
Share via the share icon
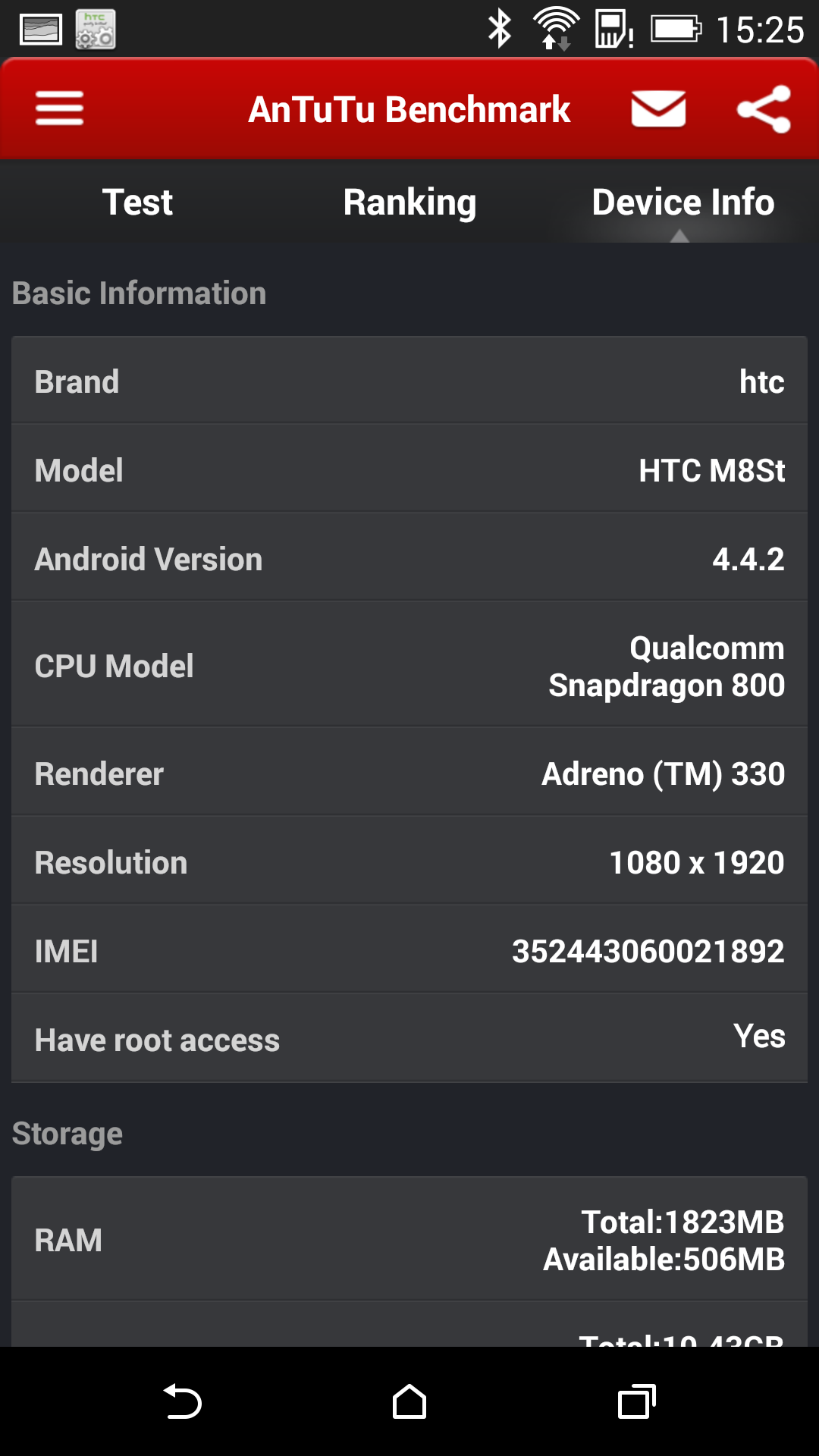tap(764, 109)
